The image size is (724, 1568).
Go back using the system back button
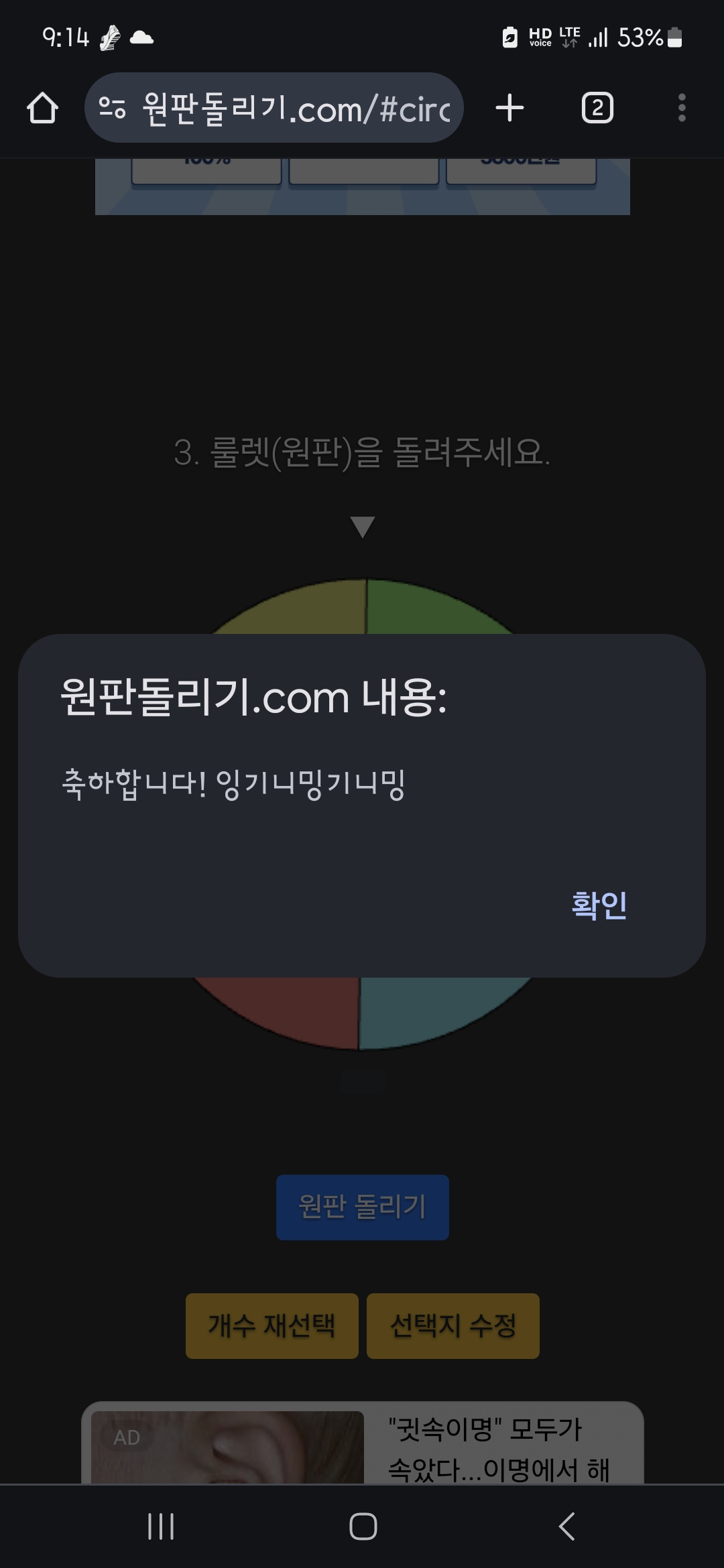(566, 1527)
